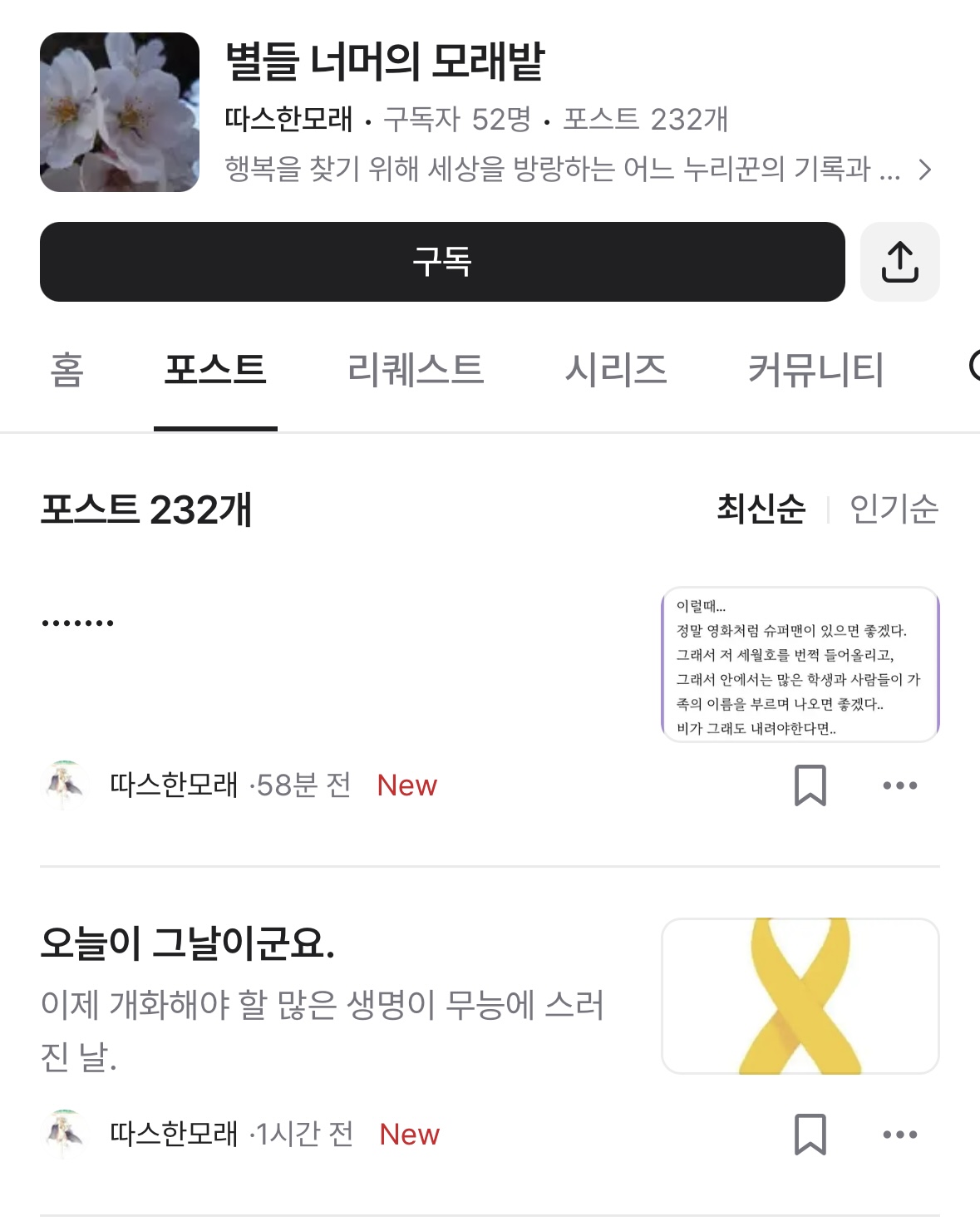Screen dimensions: 980x1221
Task: Bookmark the post from 58분 전
Action: pyautogui.click(x=810, y=785)
